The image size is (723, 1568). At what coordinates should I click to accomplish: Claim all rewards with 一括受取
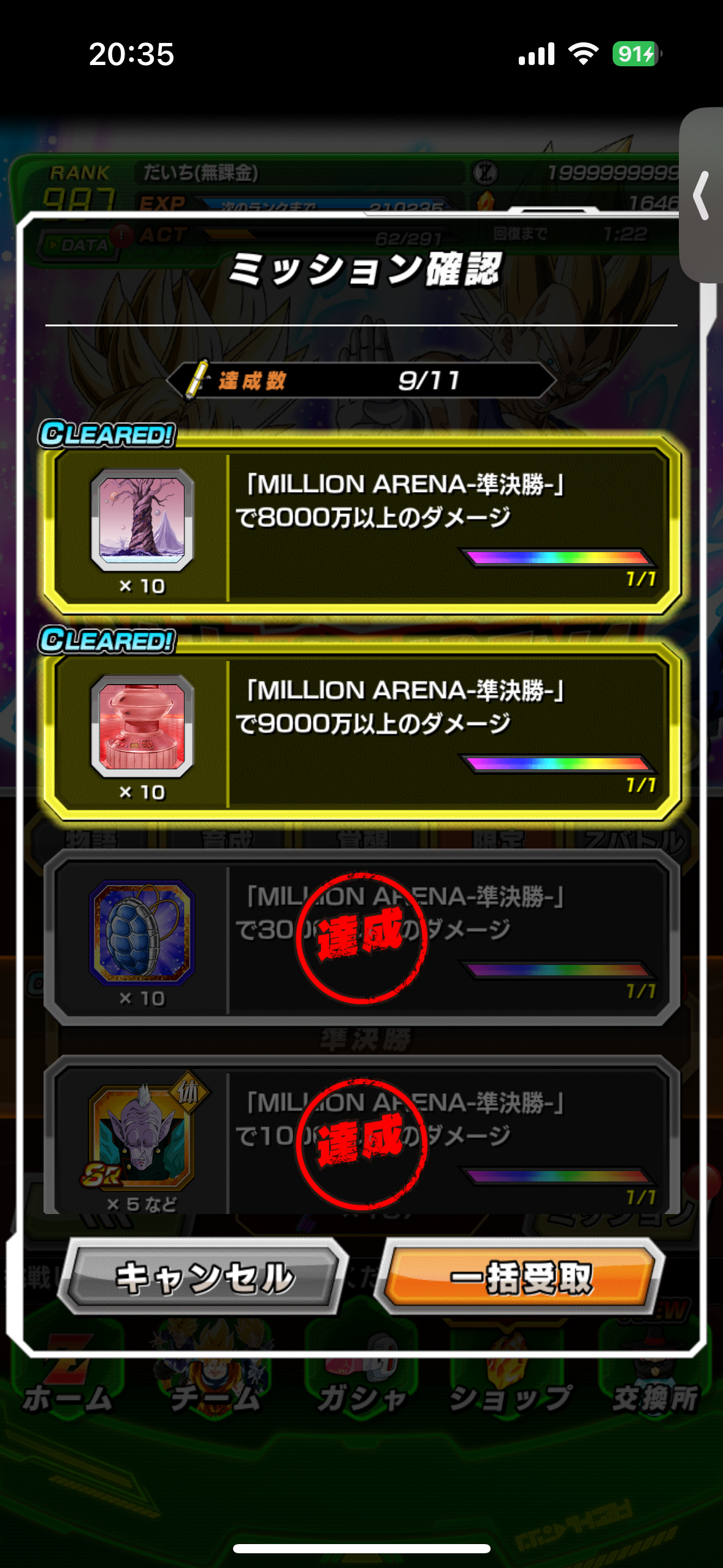pyautogui.click(x=520, y=1277)
